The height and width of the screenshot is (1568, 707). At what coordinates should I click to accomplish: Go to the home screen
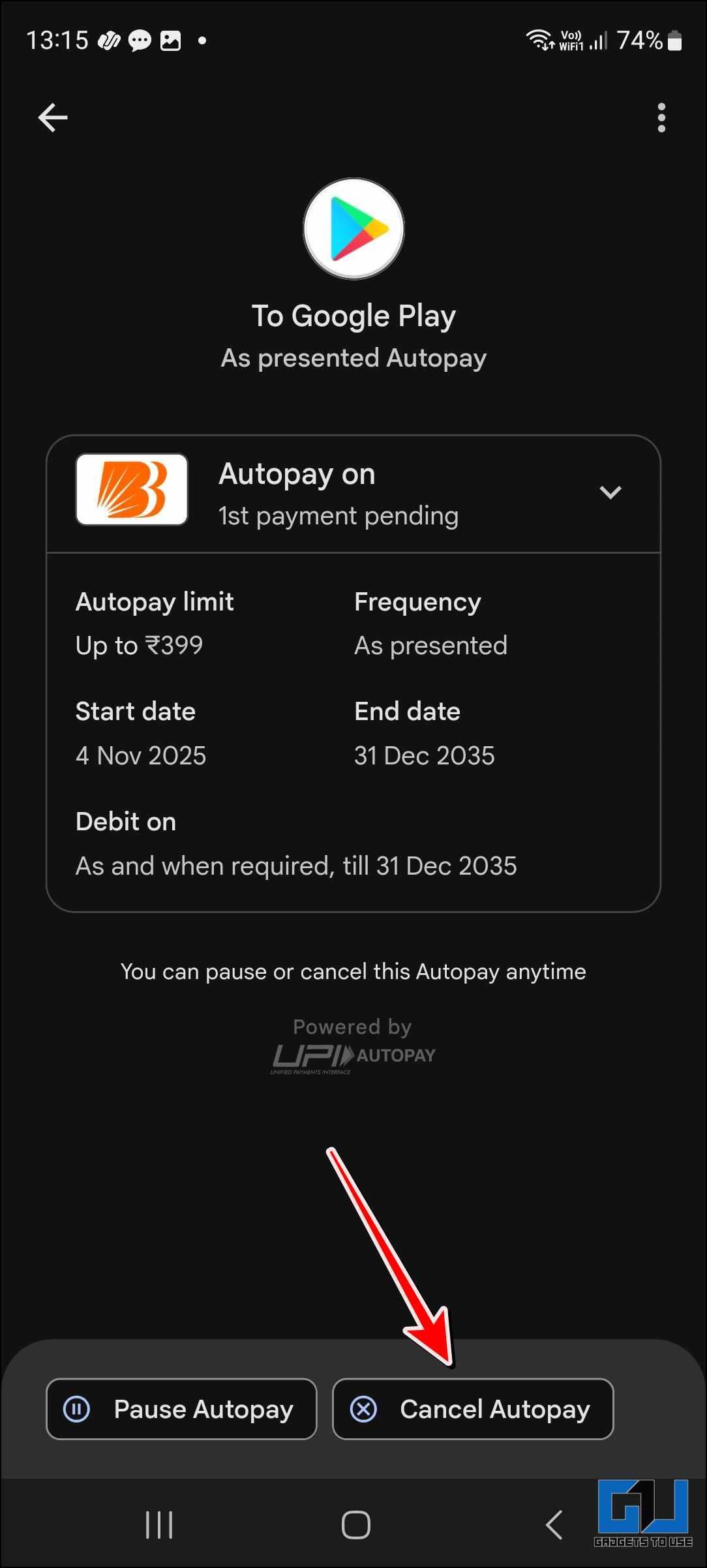tap(356, 1525)
